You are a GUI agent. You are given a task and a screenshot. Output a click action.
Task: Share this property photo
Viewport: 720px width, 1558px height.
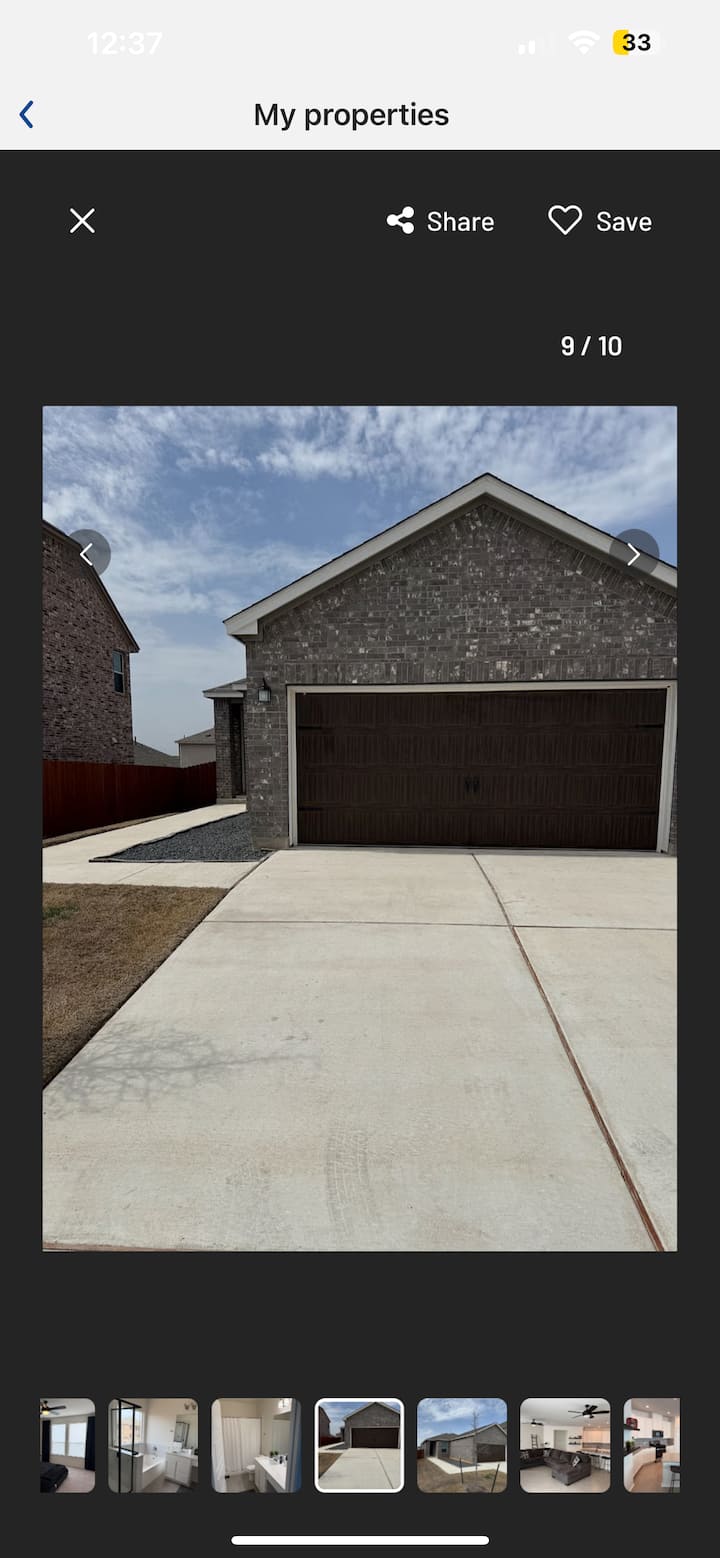click(441, 221)
